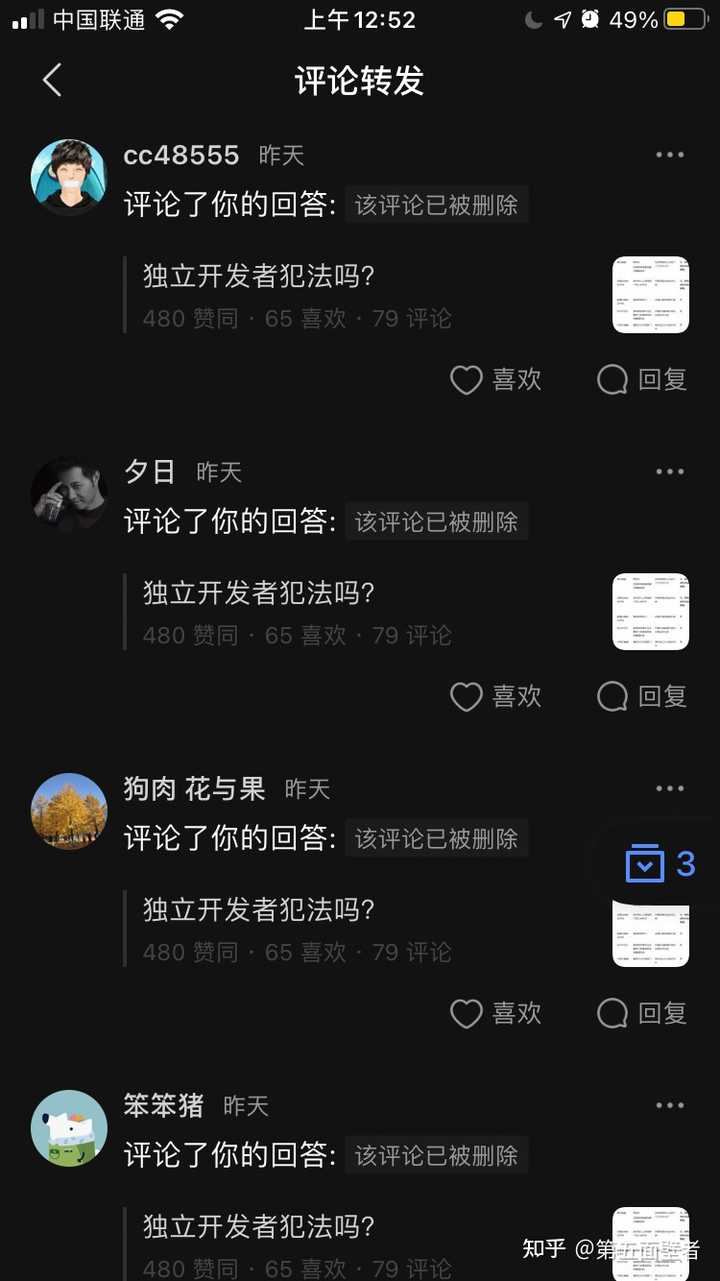Open cc48555's profile avatar
720x1281 pixels.
(x=69, y=178)
